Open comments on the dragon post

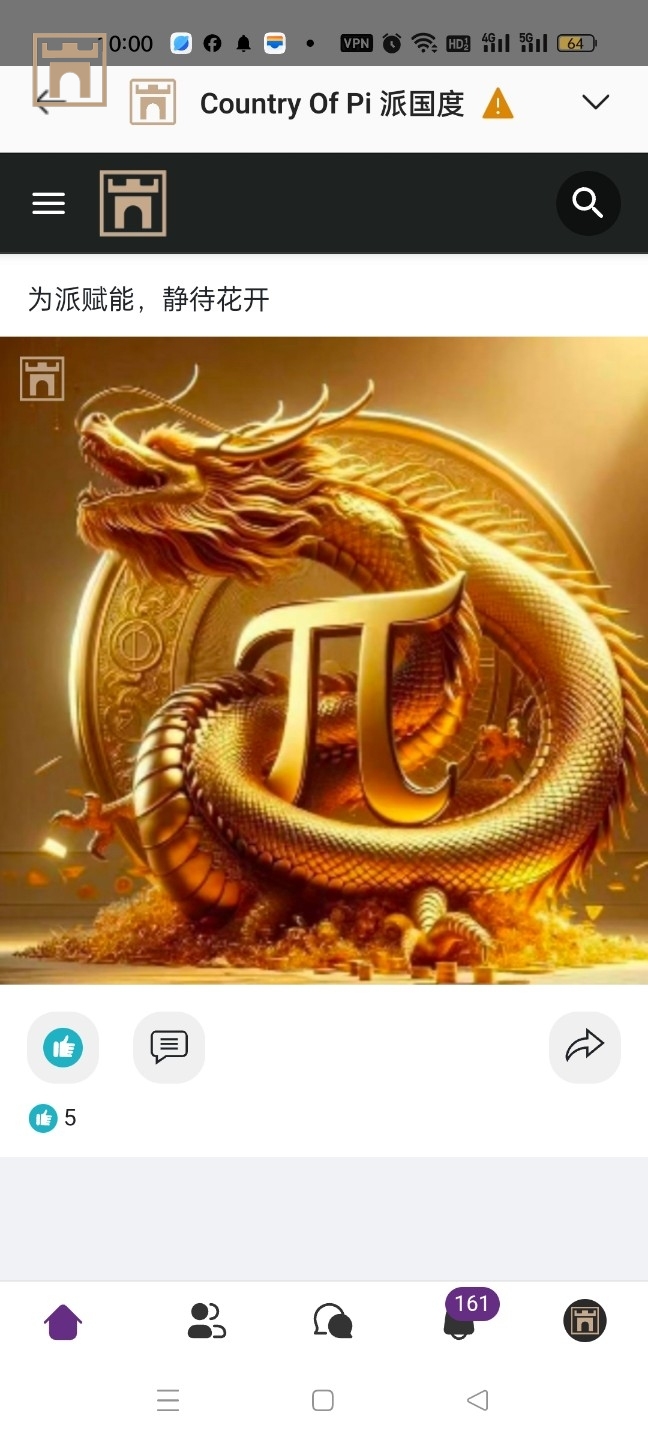click(x=169, y=1047)
